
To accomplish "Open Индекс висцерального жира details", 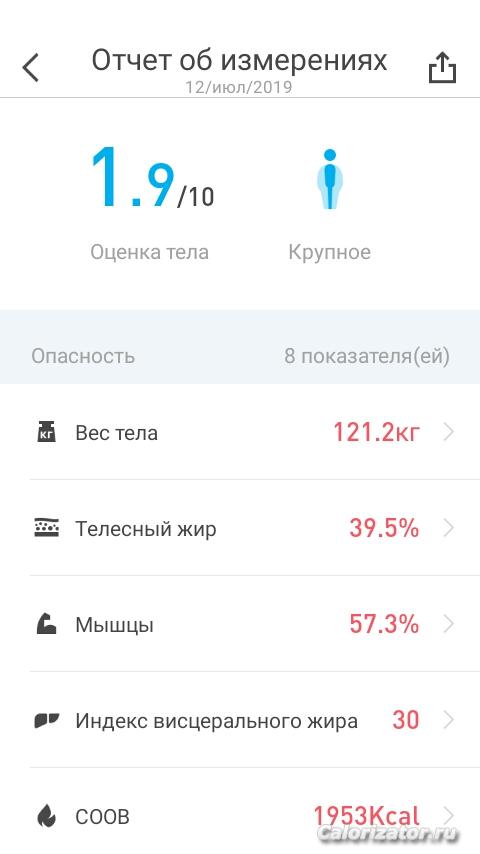I will pos(240,720).
